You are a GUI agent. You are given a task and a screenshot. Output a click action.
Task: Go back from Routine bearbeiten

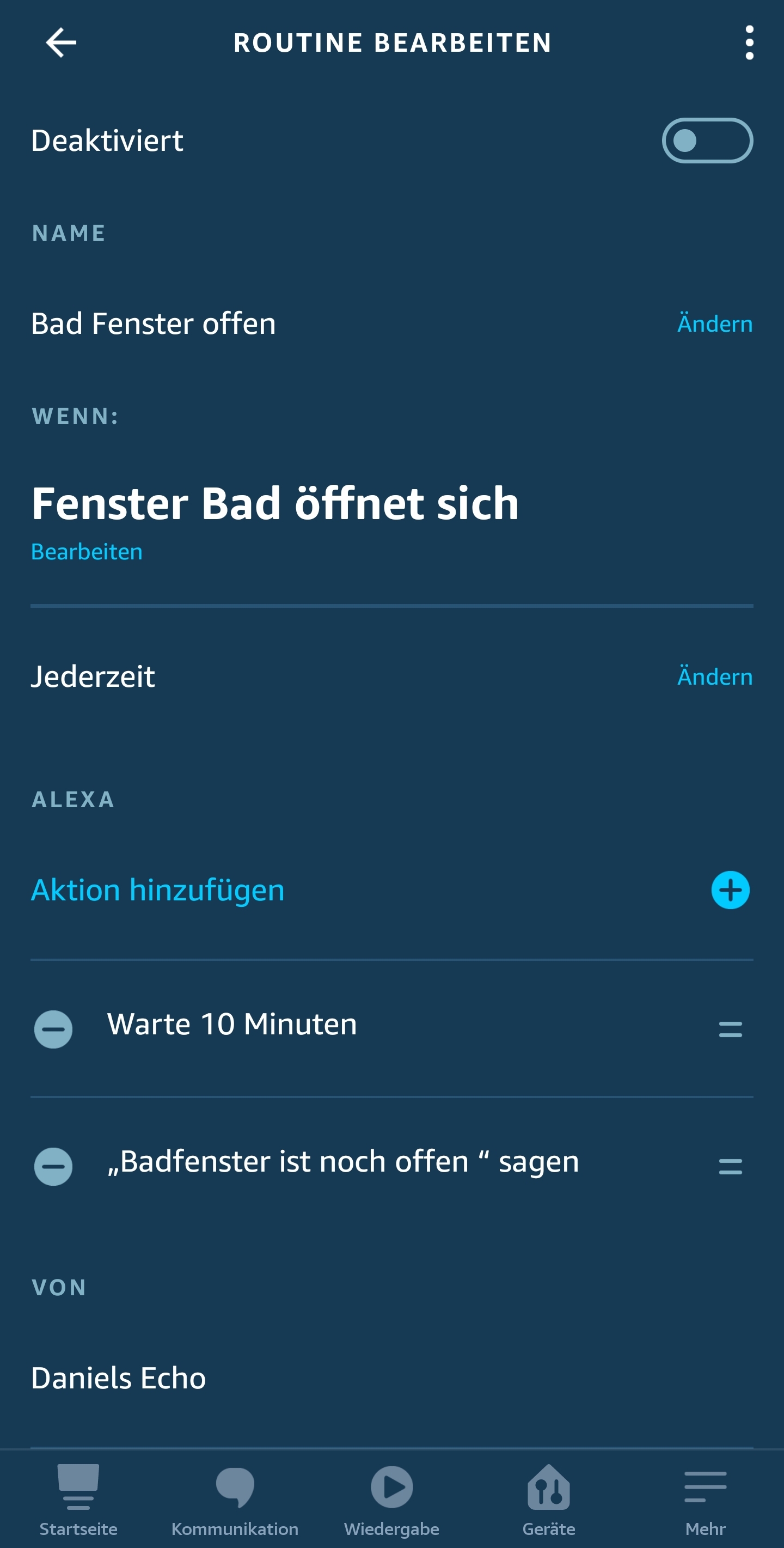pyautogui.click(x=60, y=42)
